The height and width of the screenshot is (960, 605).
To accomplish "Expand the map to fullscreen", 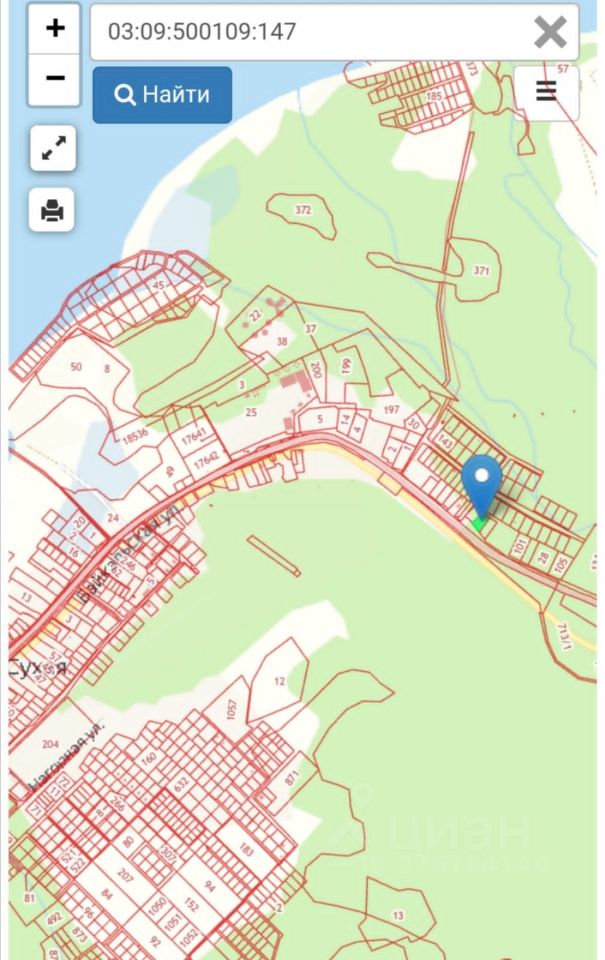I will (52, 150).
